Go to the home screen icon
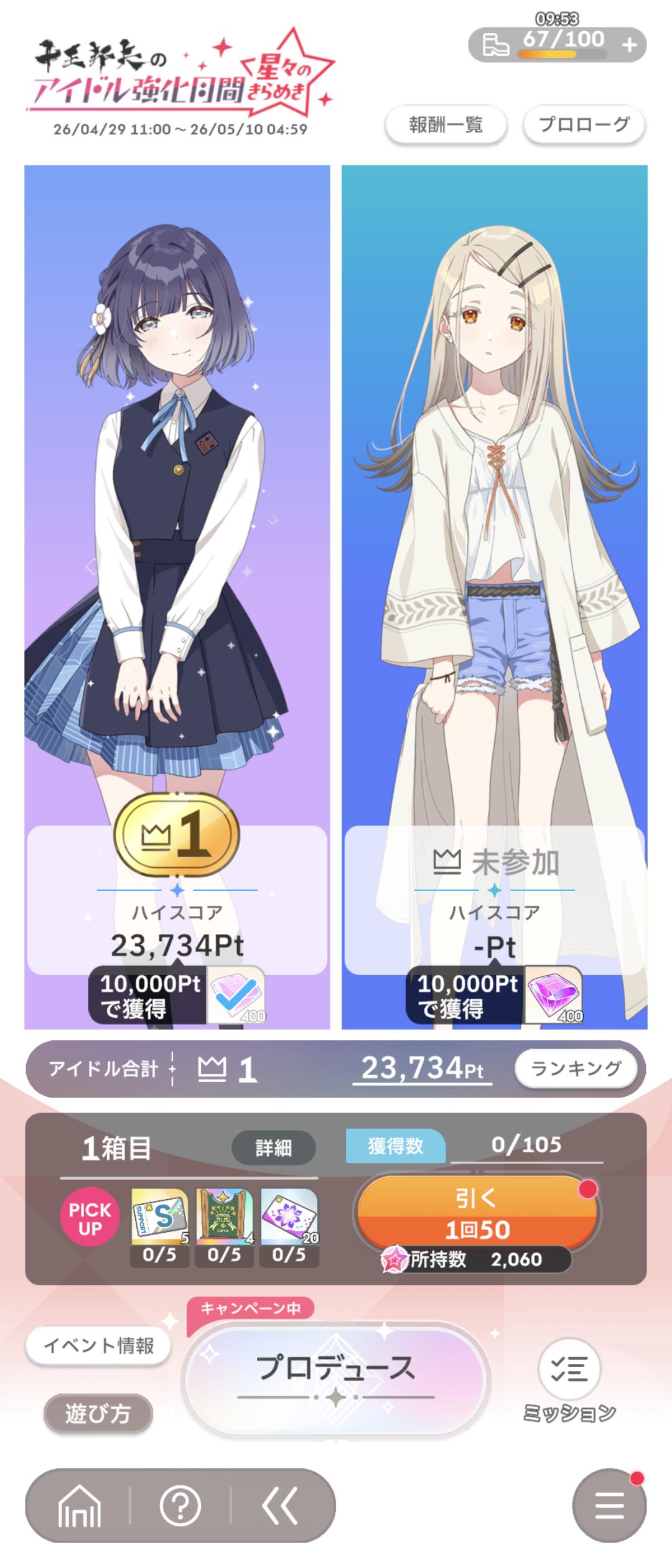The width and height of the screenshot is (672, 1568). (x=79, y=1506)
